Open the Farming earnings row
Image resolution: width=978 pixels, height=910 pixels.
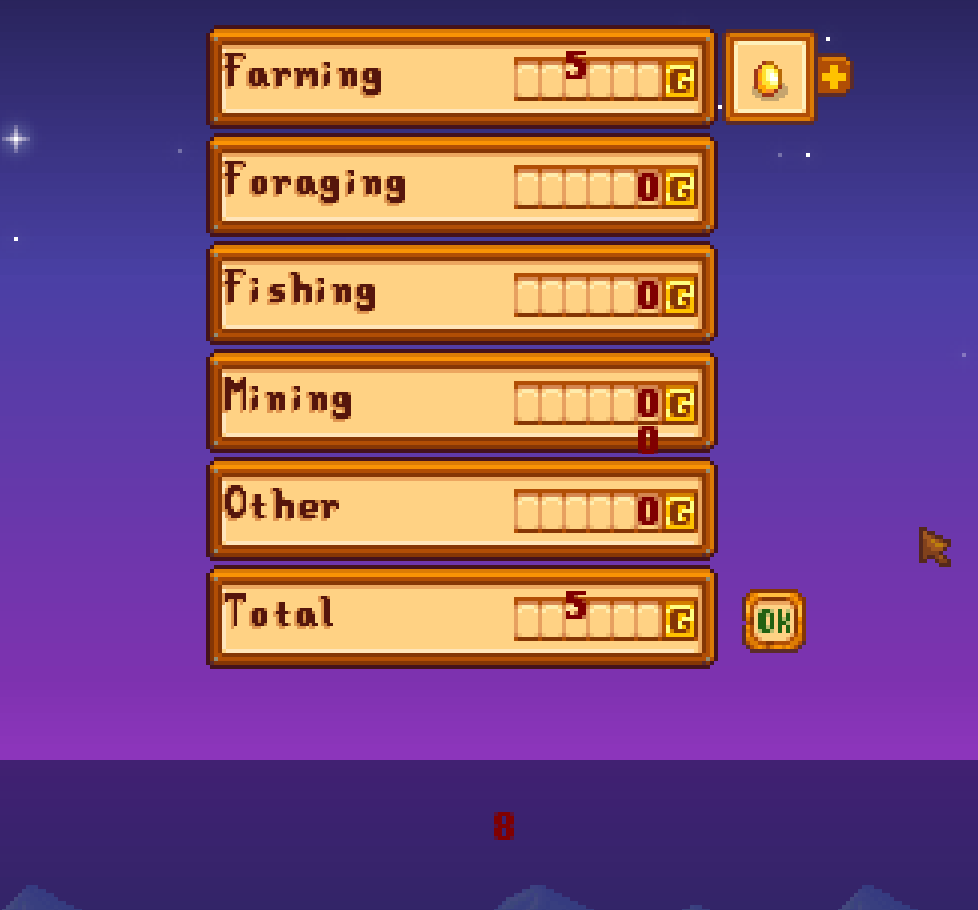461,77
